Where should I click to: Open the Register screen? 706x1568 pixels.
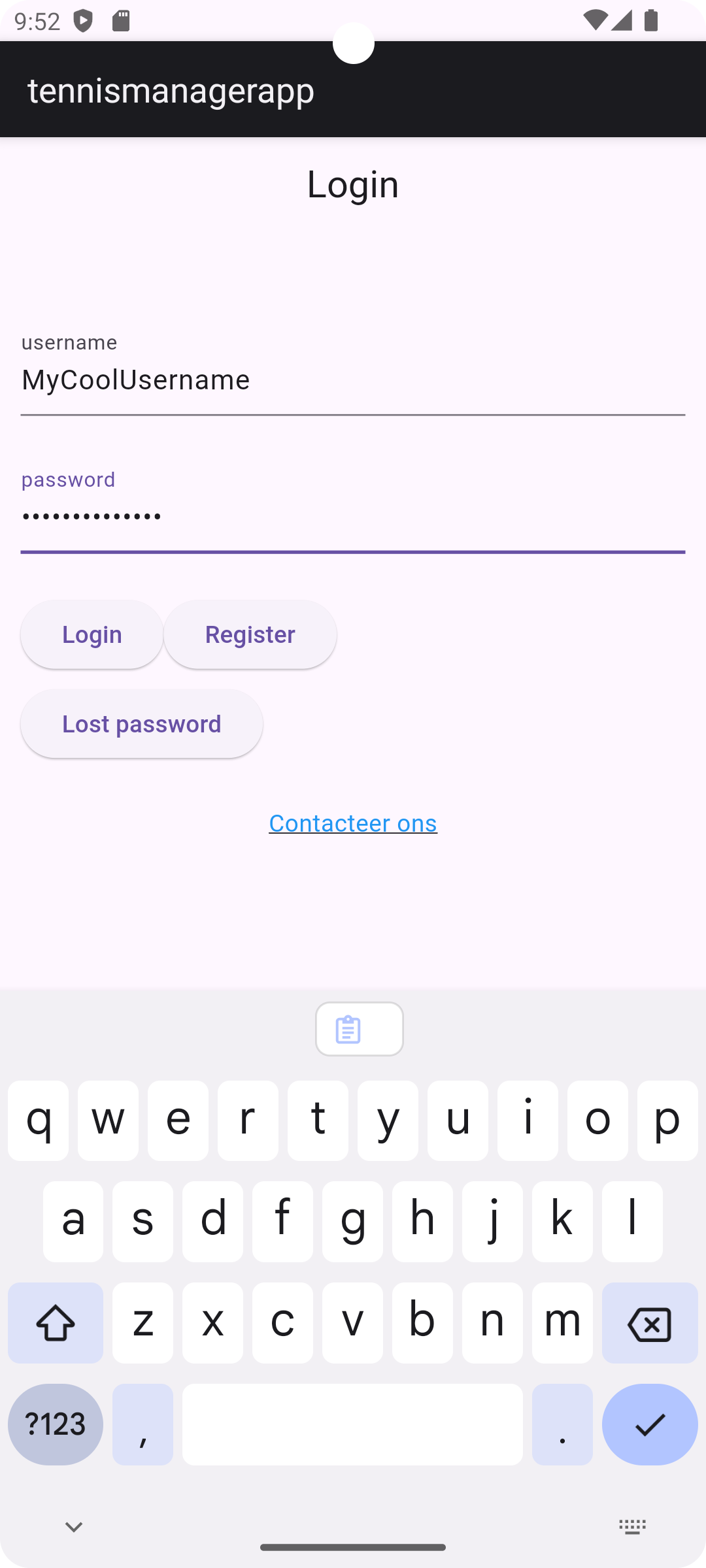[x=250, y=634]
